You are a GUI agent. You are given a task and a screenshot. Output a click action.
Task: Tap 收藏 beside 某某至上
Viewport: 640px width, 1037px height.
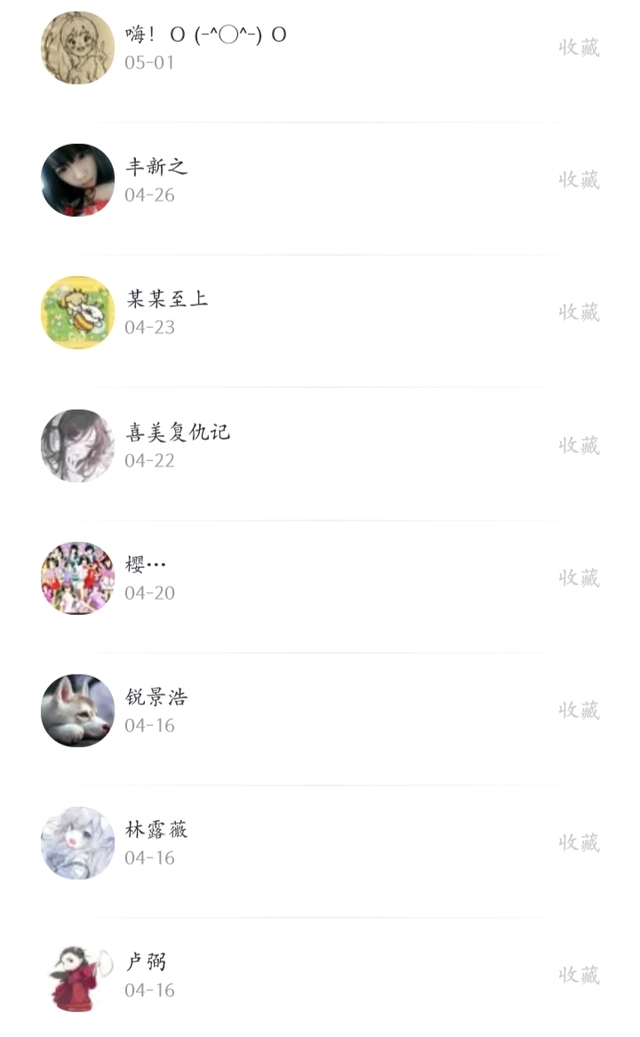[x=579, y=312]
